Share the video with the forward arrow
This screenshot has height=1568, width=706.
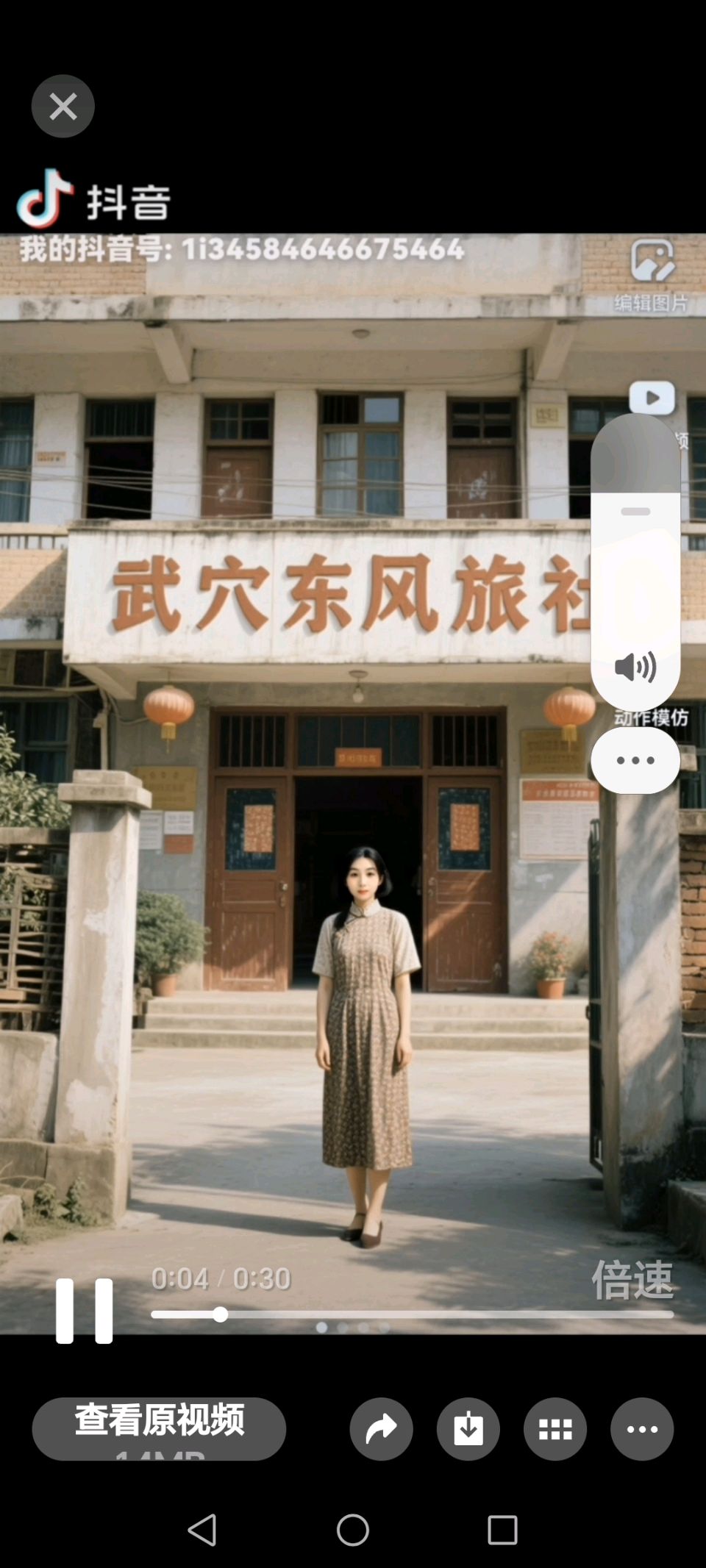coord(381,1428)
